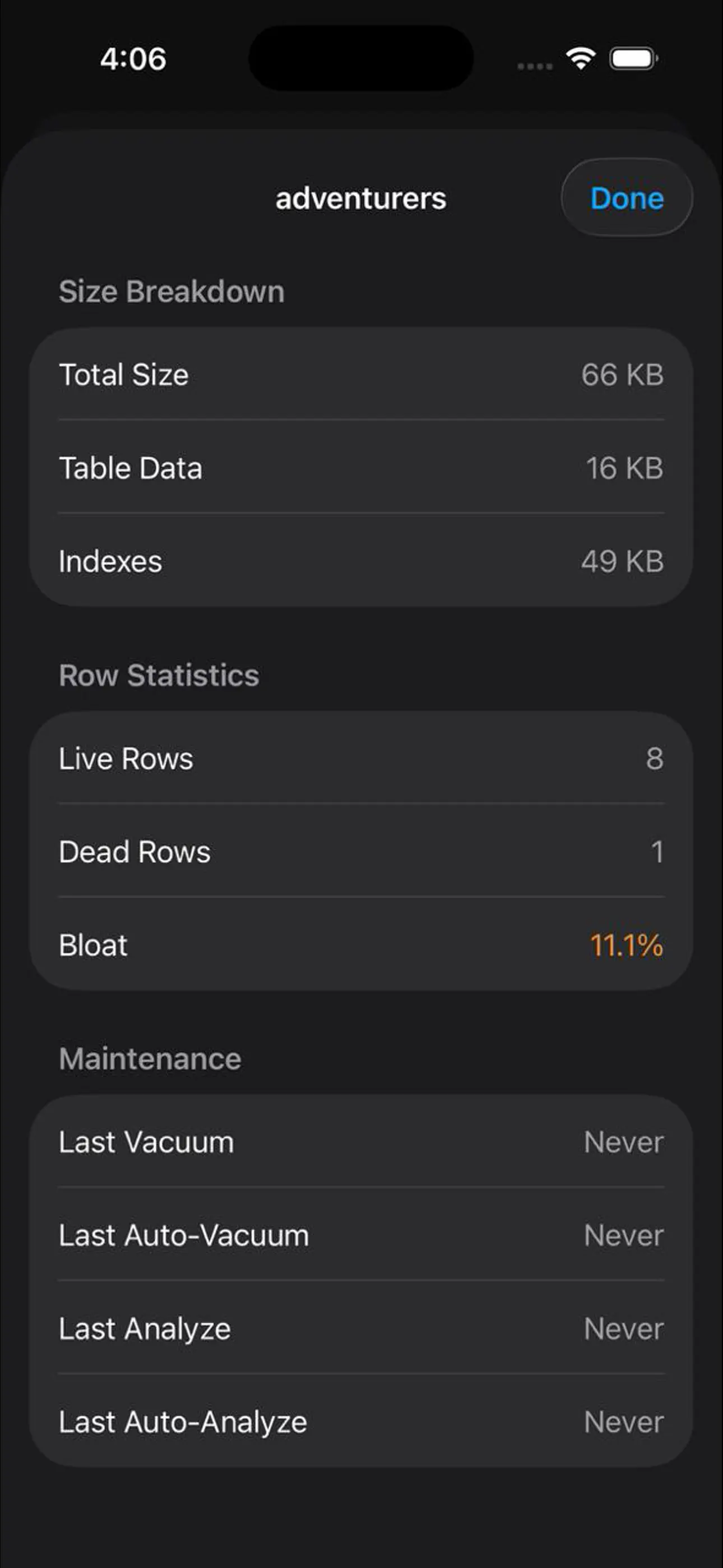This screenshot has height=1568, width=723.
Task: Select the Table Data row
Action: (361, 468)
